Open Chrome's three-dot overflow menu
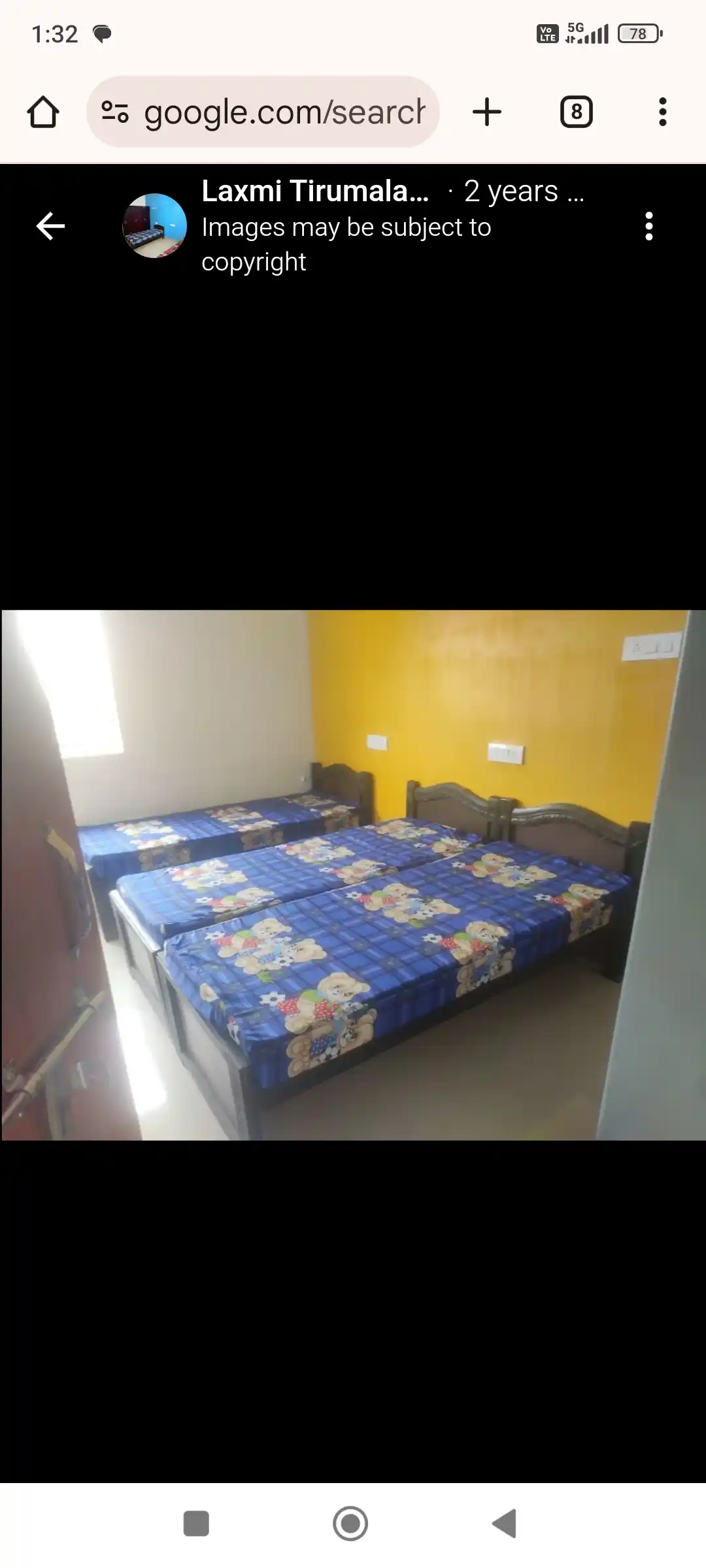 point(662,112)
